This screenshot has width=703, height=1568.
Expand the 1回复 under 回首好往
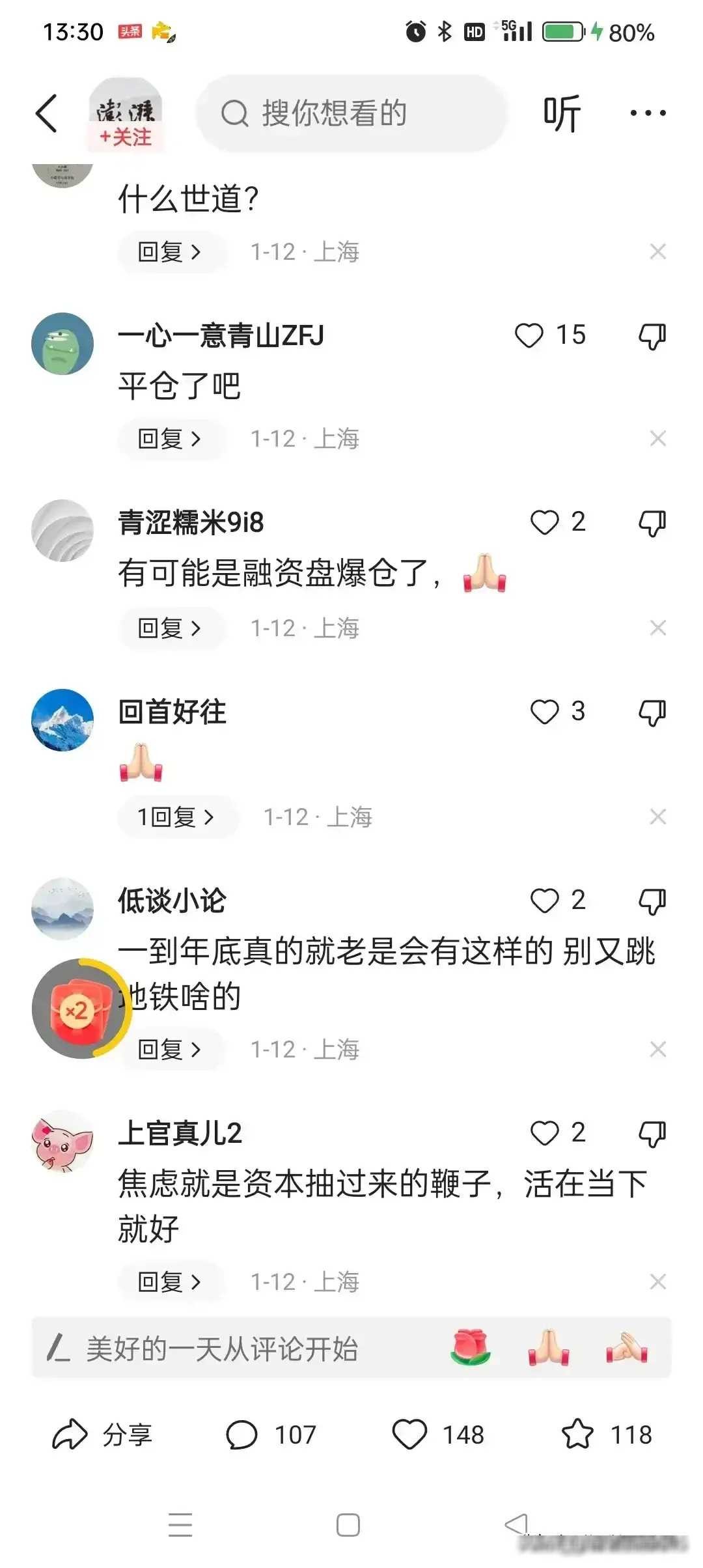pyautogui.click(x=176, y=817)
